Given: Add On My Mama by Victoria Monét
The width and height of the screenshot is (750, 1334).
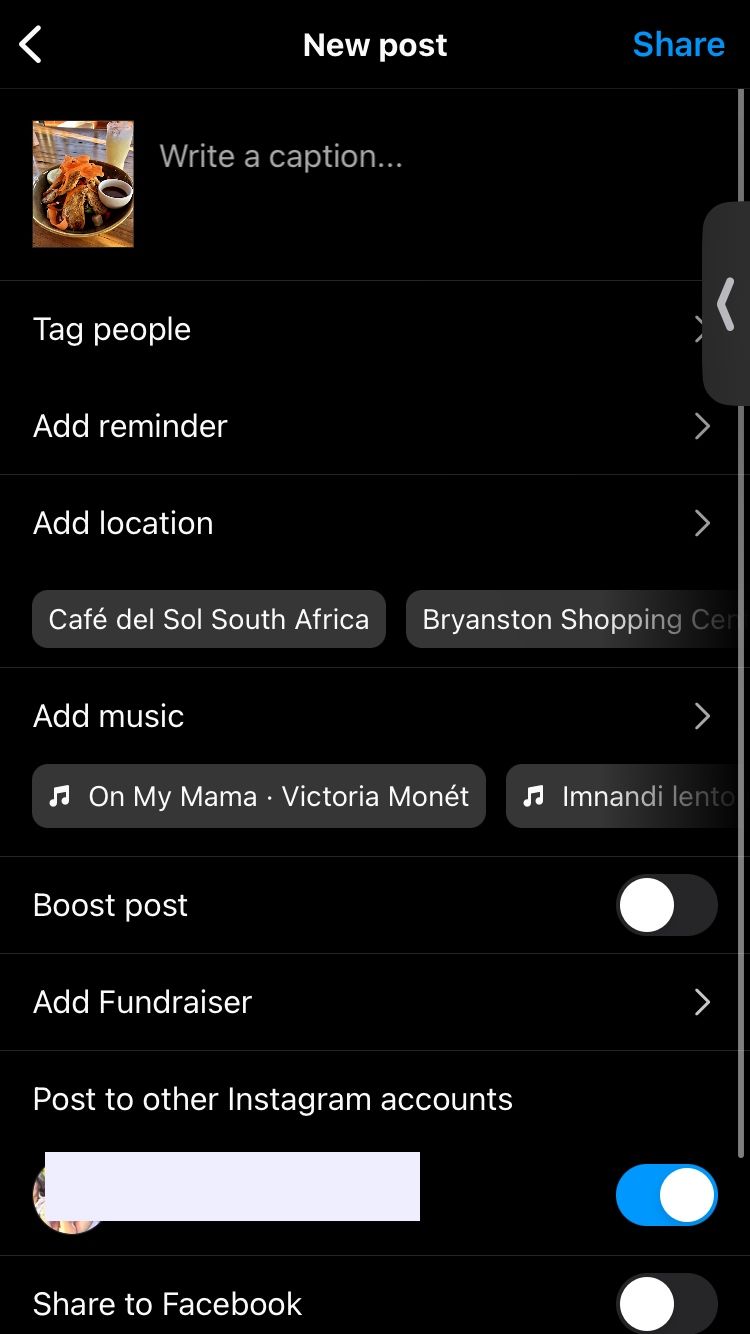Looking at the screenshot, I should pyautogui.click(x=258, y=796).
